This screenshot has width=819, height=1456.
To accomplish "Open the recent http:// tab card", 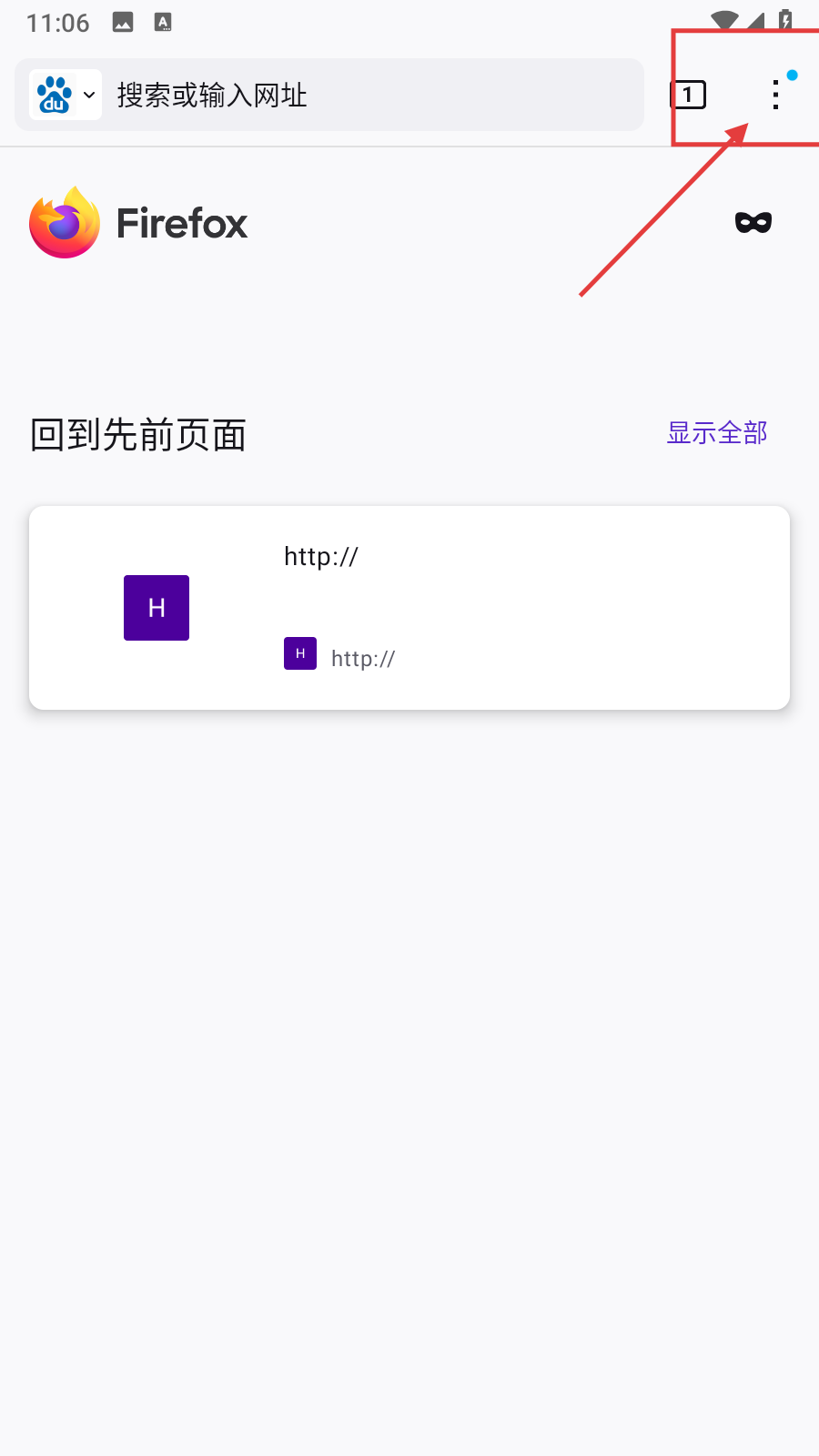I will tap(409, 608).
